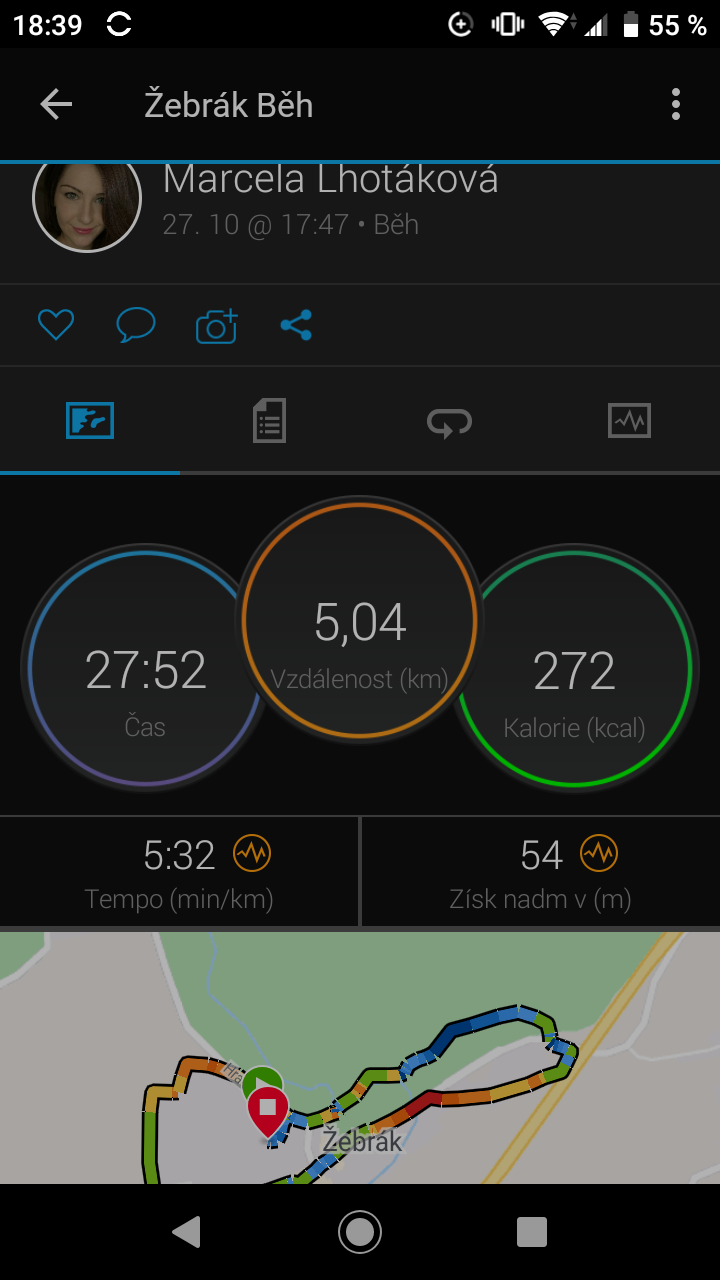Image resolution: width=720 pixels, height=1280 pixels.
Task: Switch to the details list tab
Action: (x=270, y=421)
